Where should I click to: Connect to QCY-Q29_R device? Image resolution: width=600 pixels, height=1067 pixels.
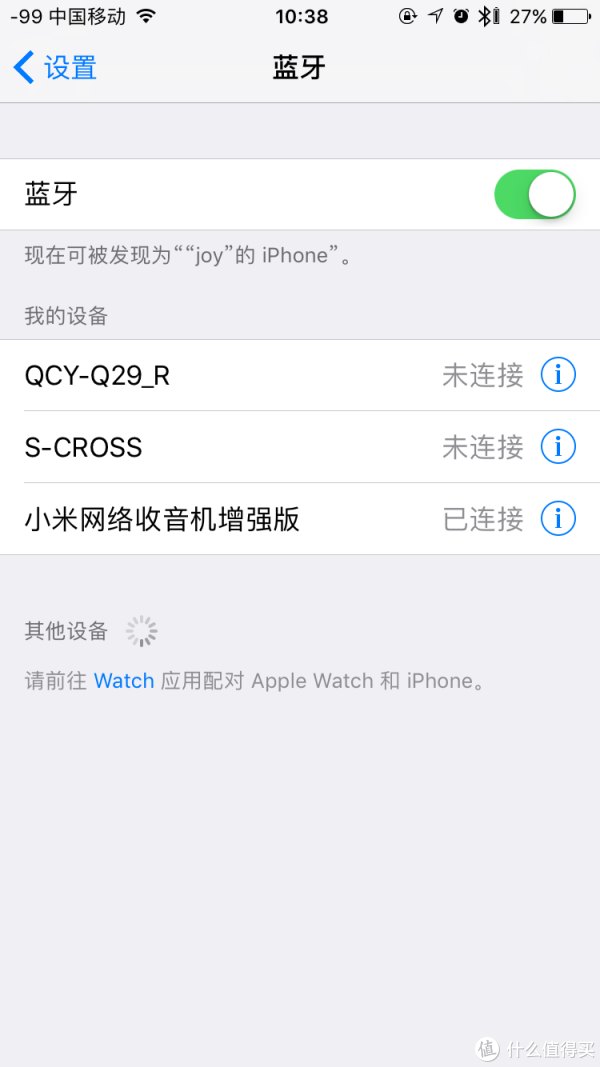(300, 375)
